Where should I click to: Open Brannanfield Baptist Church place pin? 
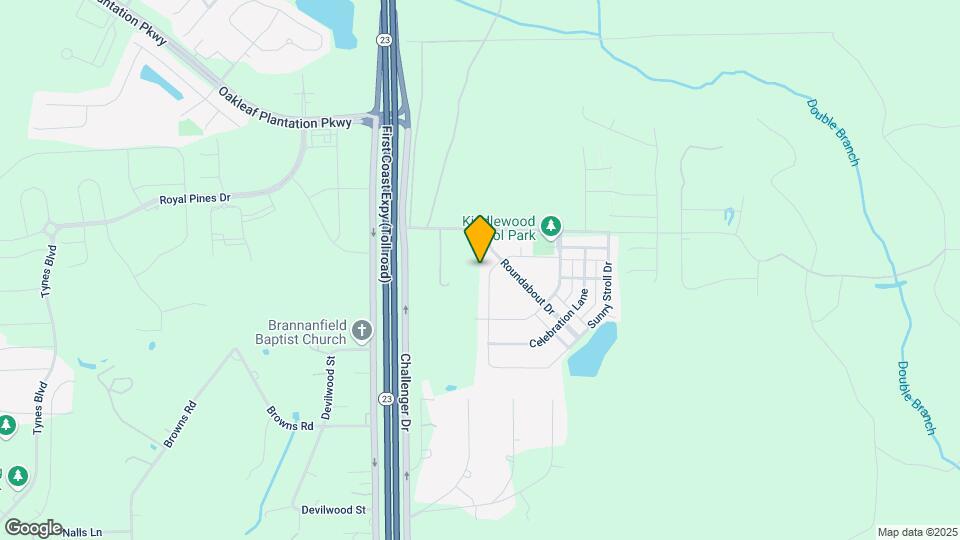click(x=362, y=329)
